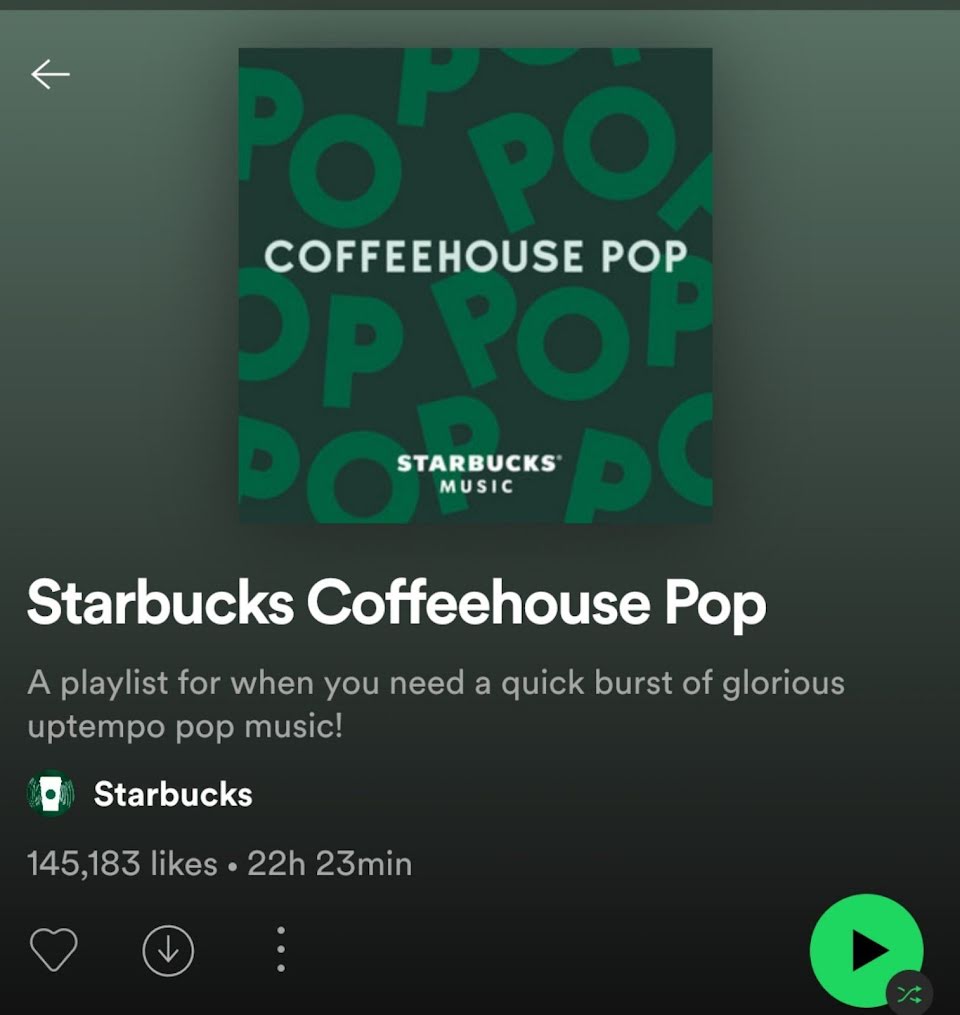Open the Starbucks creator profile
The height and width of the screenshot is (1015, 960).
(172, 794)
